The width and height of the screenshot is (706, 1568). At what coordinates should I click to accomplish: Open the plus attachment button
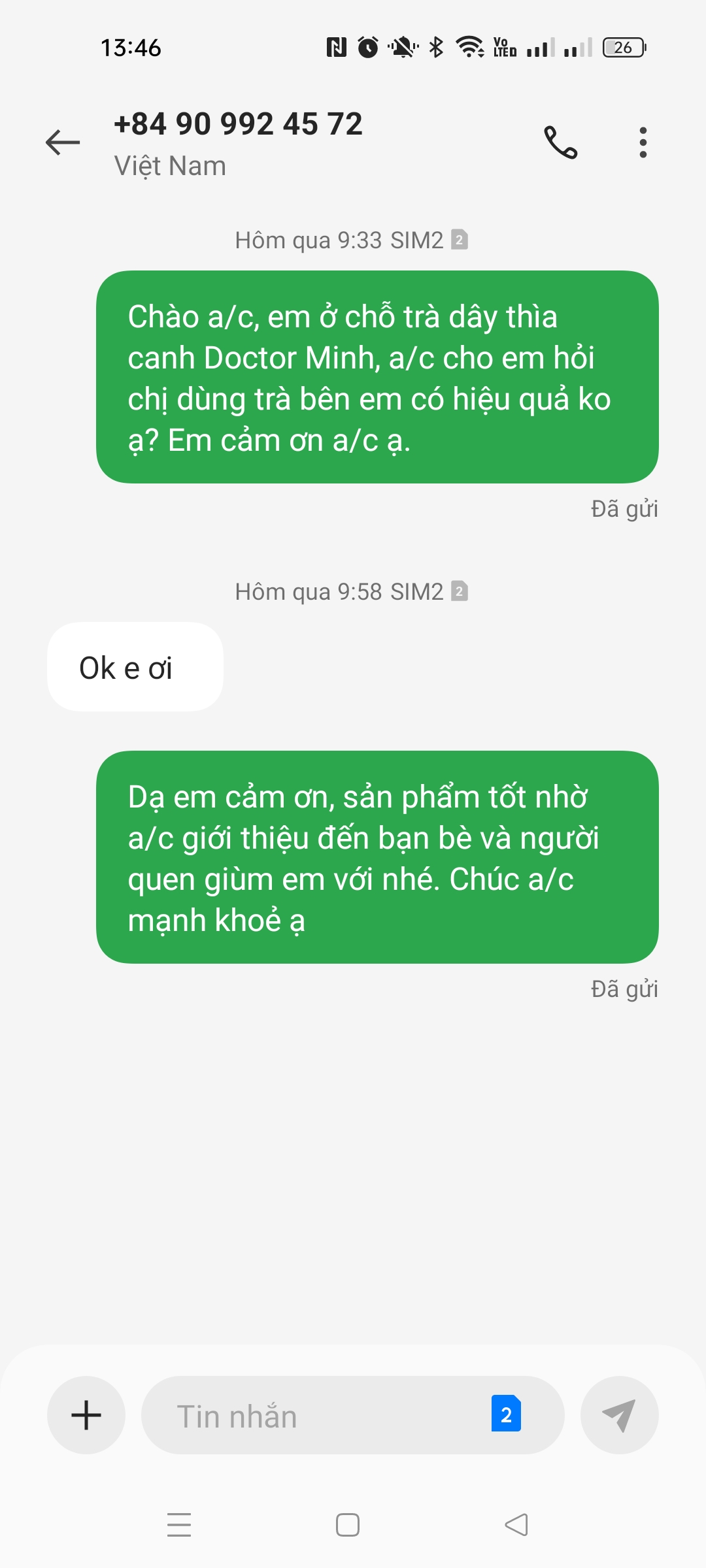click(86, 1416)
